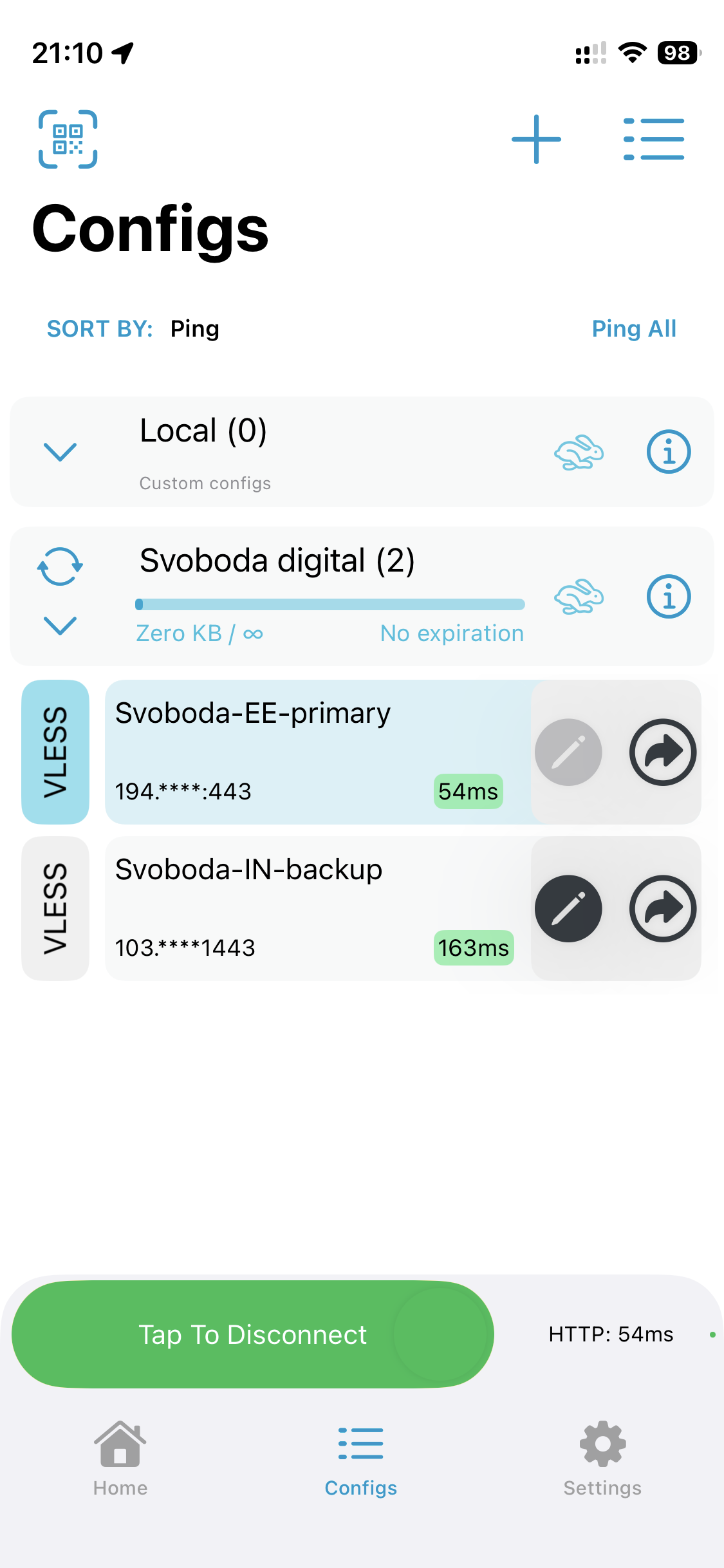The width and height of the screenshot is (724, 1568).
Task: Run speed test rabbit icon for Svoboda digital
Action: point(578,597)
